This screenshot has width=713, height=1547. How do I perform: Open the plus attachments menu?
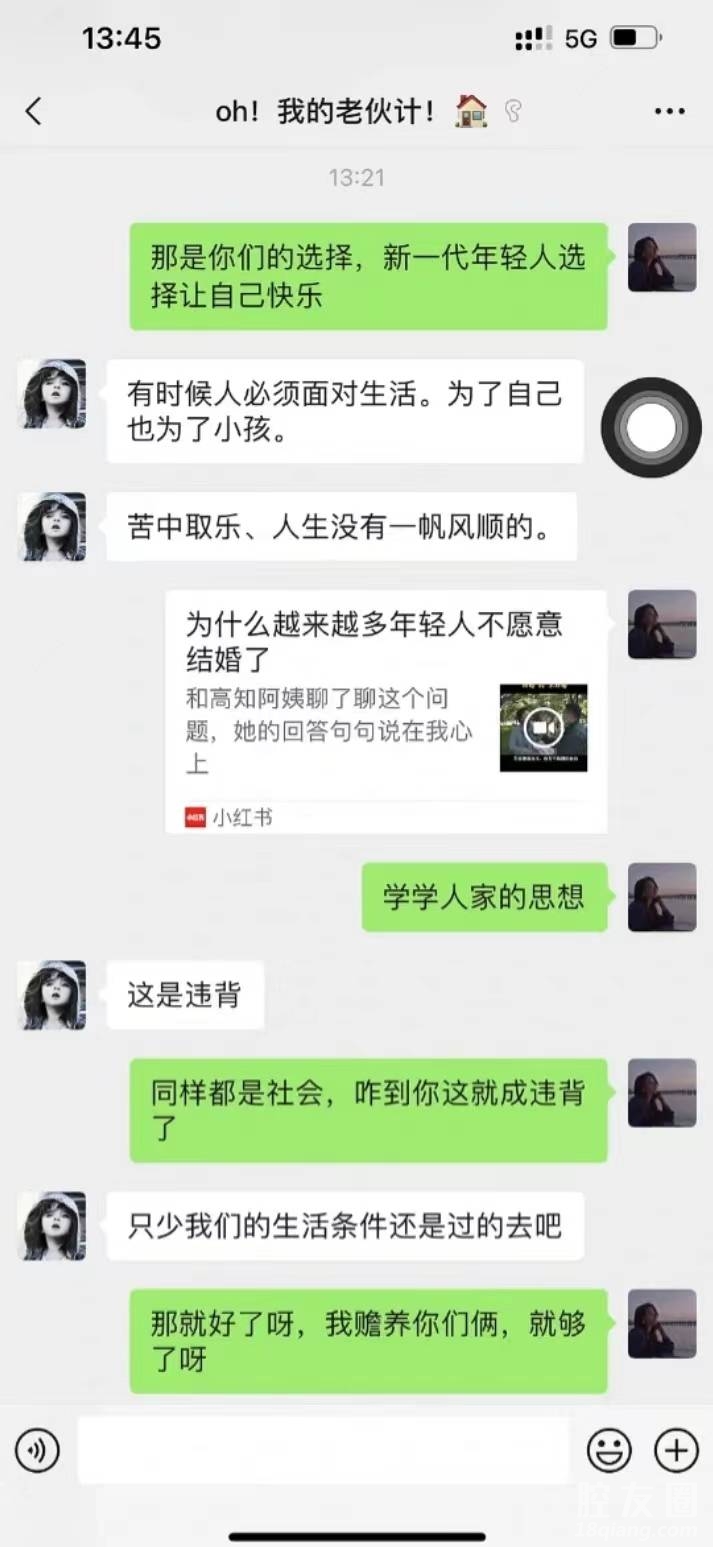pos(676,1450)
